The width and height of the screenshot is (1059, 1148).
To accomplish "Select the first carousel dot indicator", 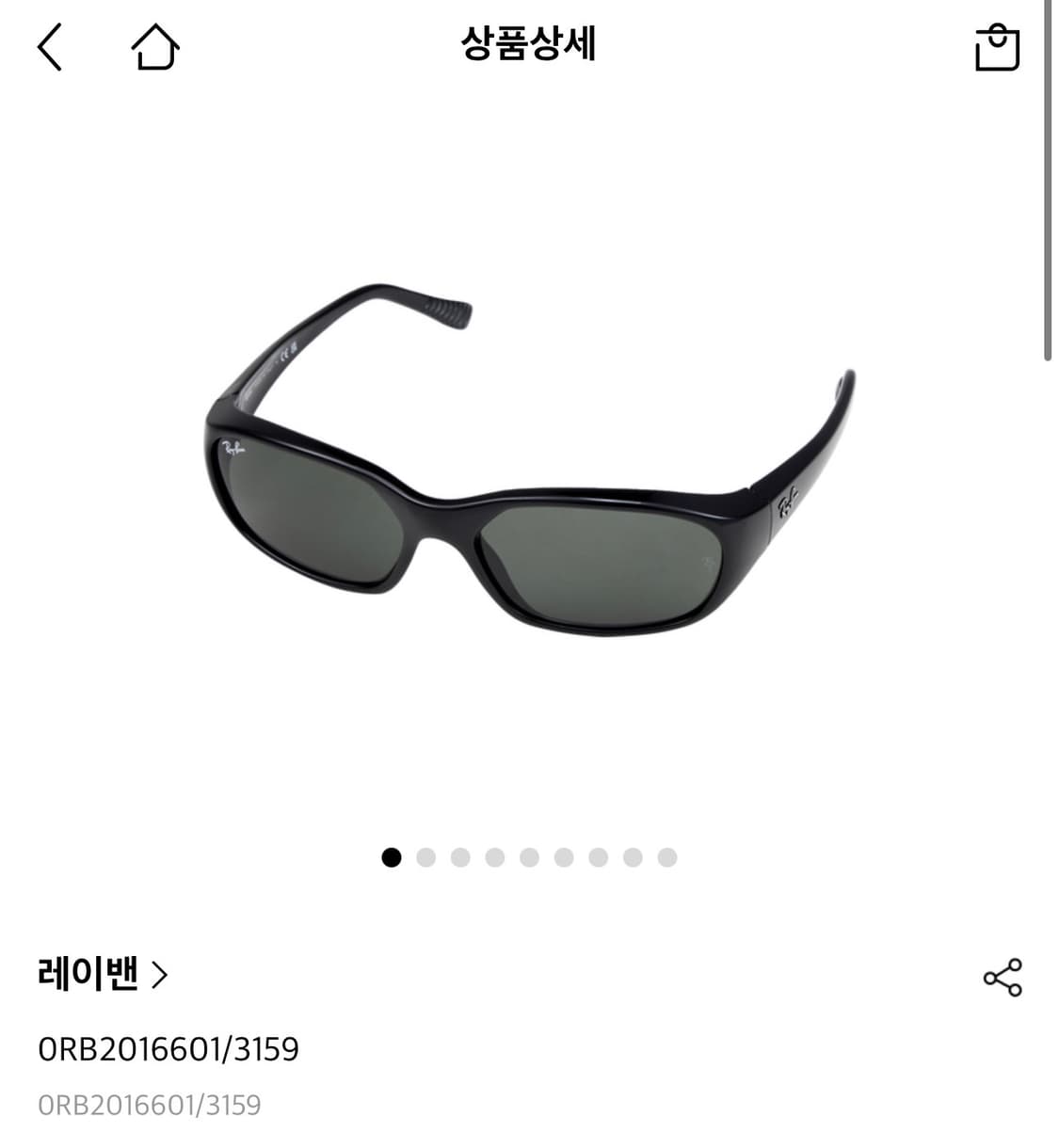I will pos(390,857).
